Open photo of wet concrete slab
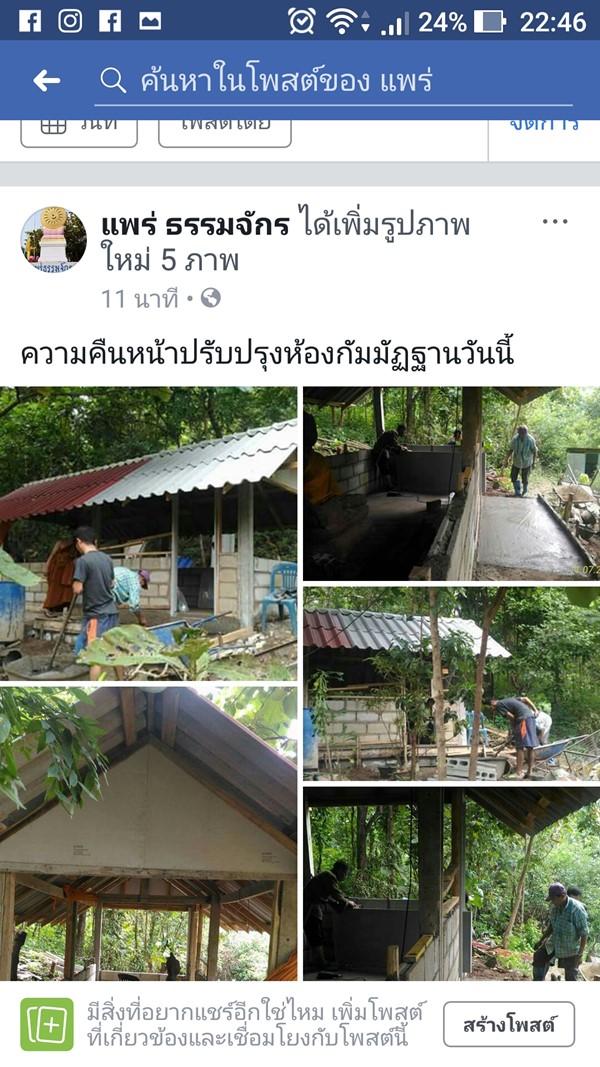 pos(451,483)
